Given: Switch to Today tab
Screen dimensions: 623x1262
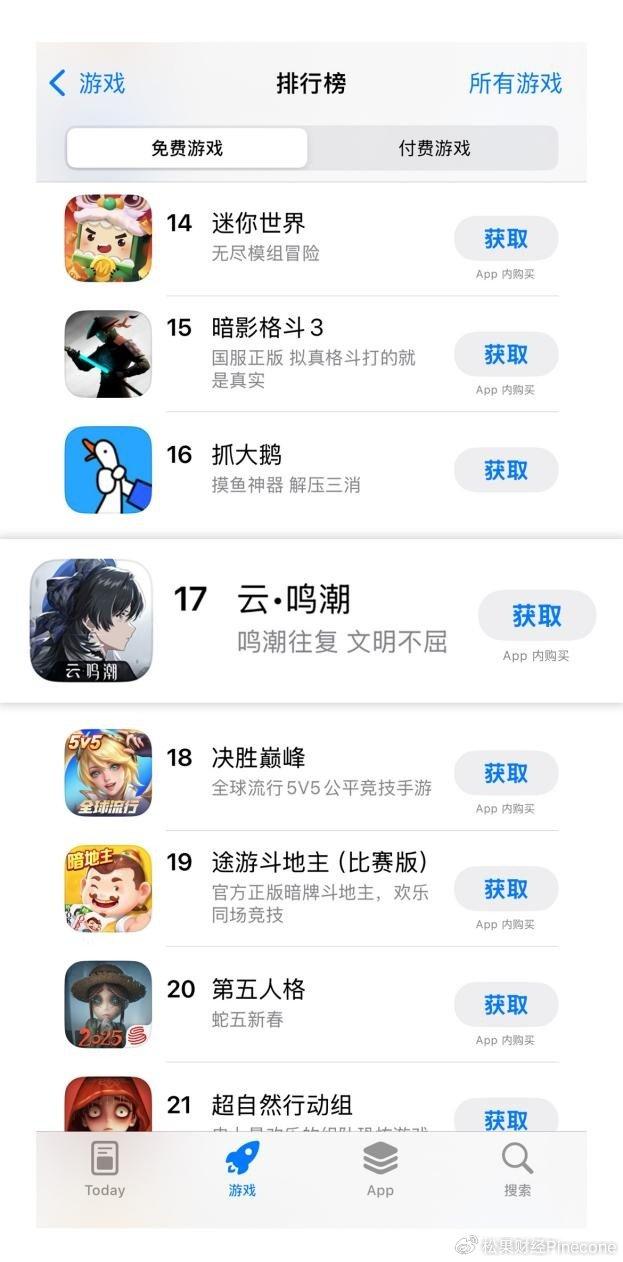Looking at the screenshot, I should tap(105, 1169).
